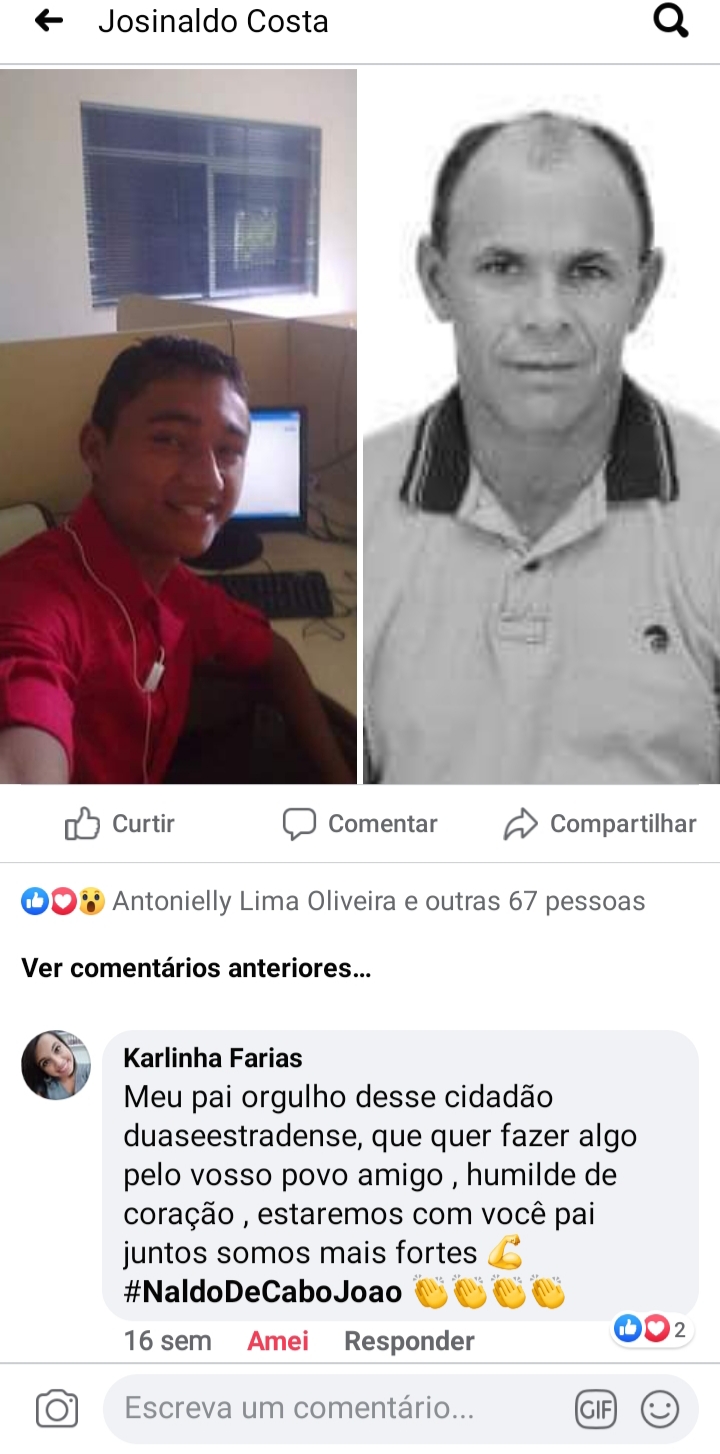Reply to Karlinha Farias's comment
Viewport: 720px width, 1454px height.
point(409,1341)
